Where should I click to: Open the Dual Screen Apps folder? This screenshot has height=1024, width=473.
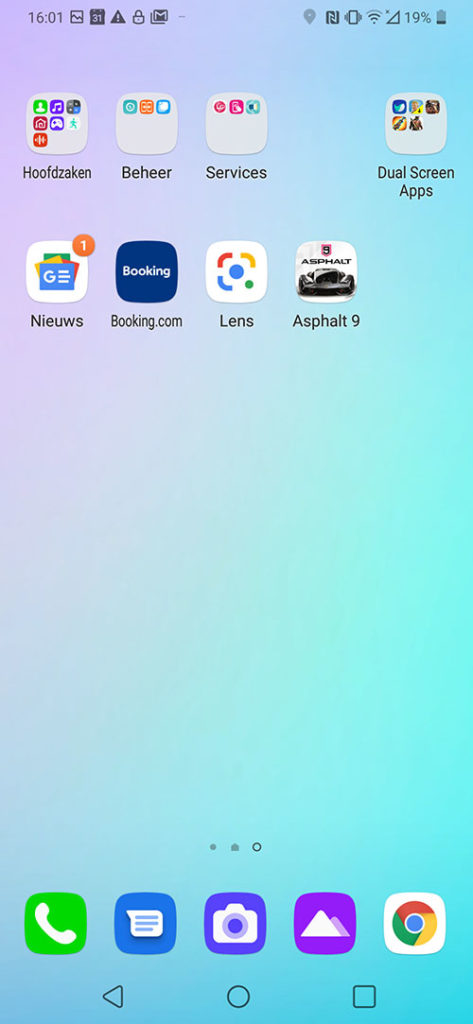tap(416, 123)
